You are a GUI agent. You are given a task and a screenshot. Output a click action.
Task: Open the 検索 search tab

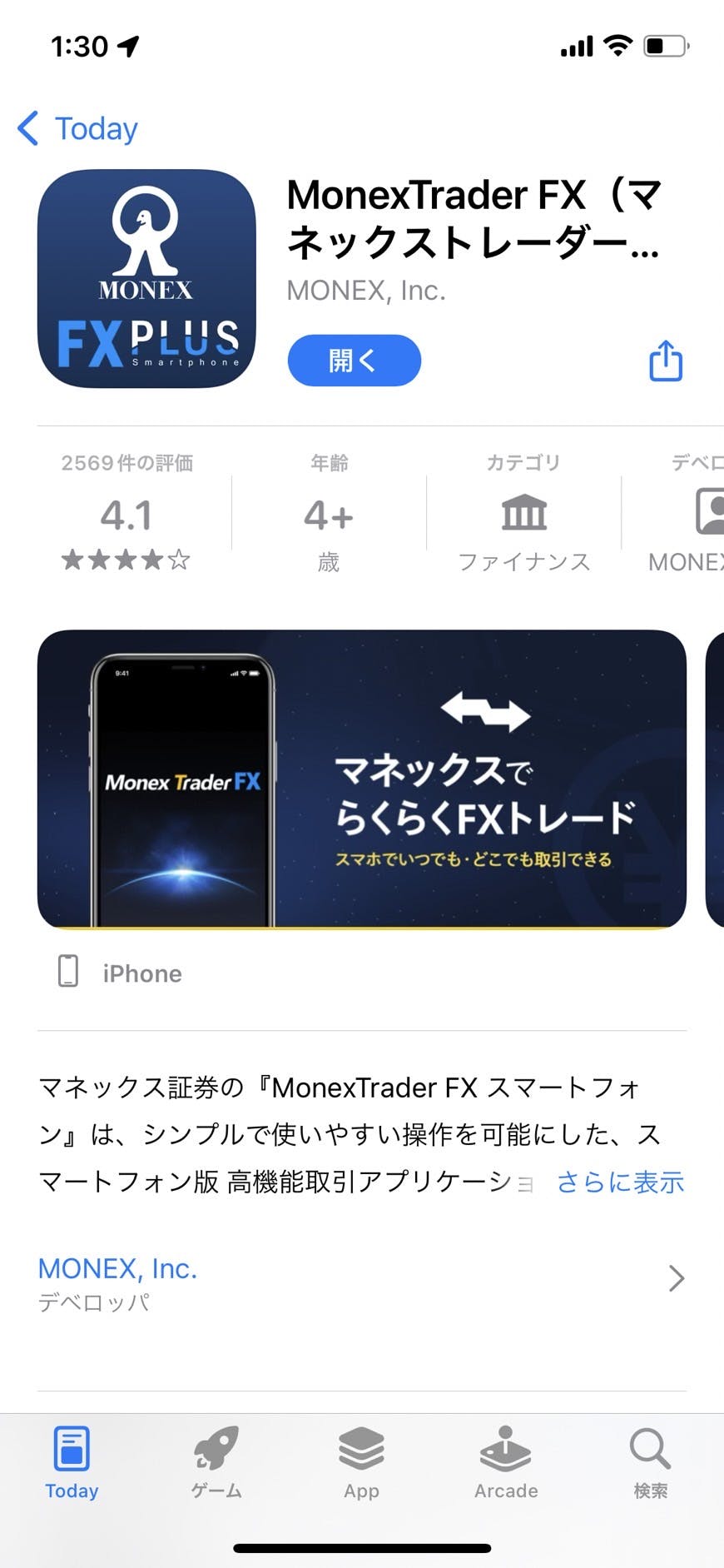(x=650, y=1461)
